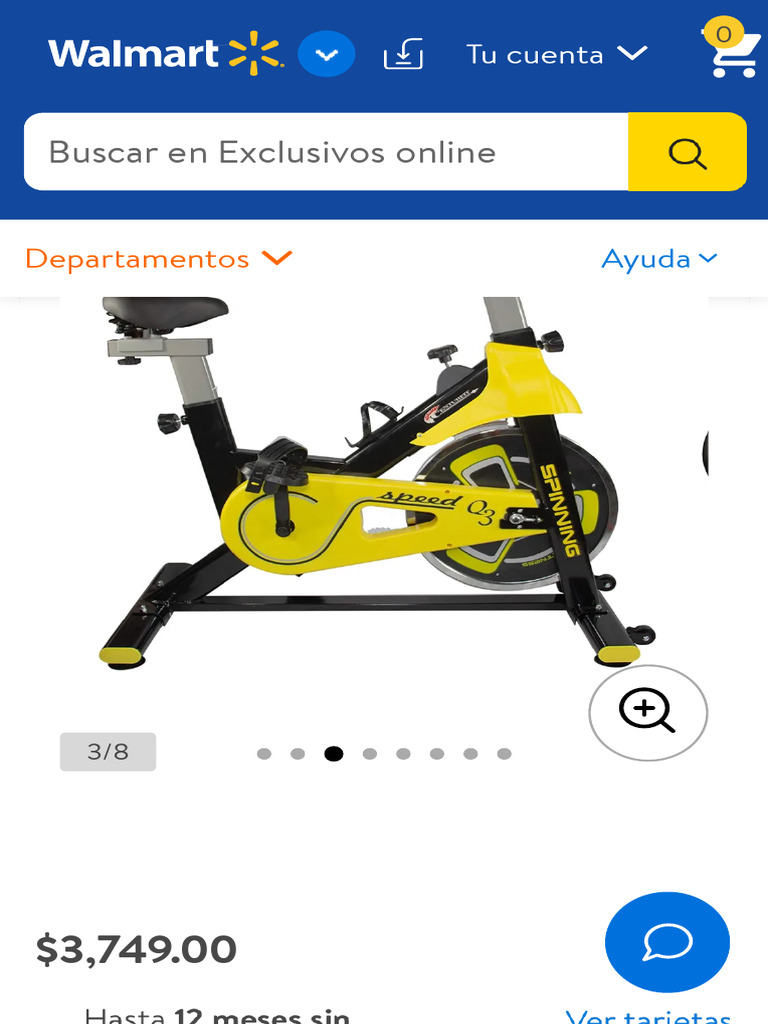The width and height of the screenshot is (768, 1024).
Task: Zoom in on the product image
Action: tap(648, 713)
